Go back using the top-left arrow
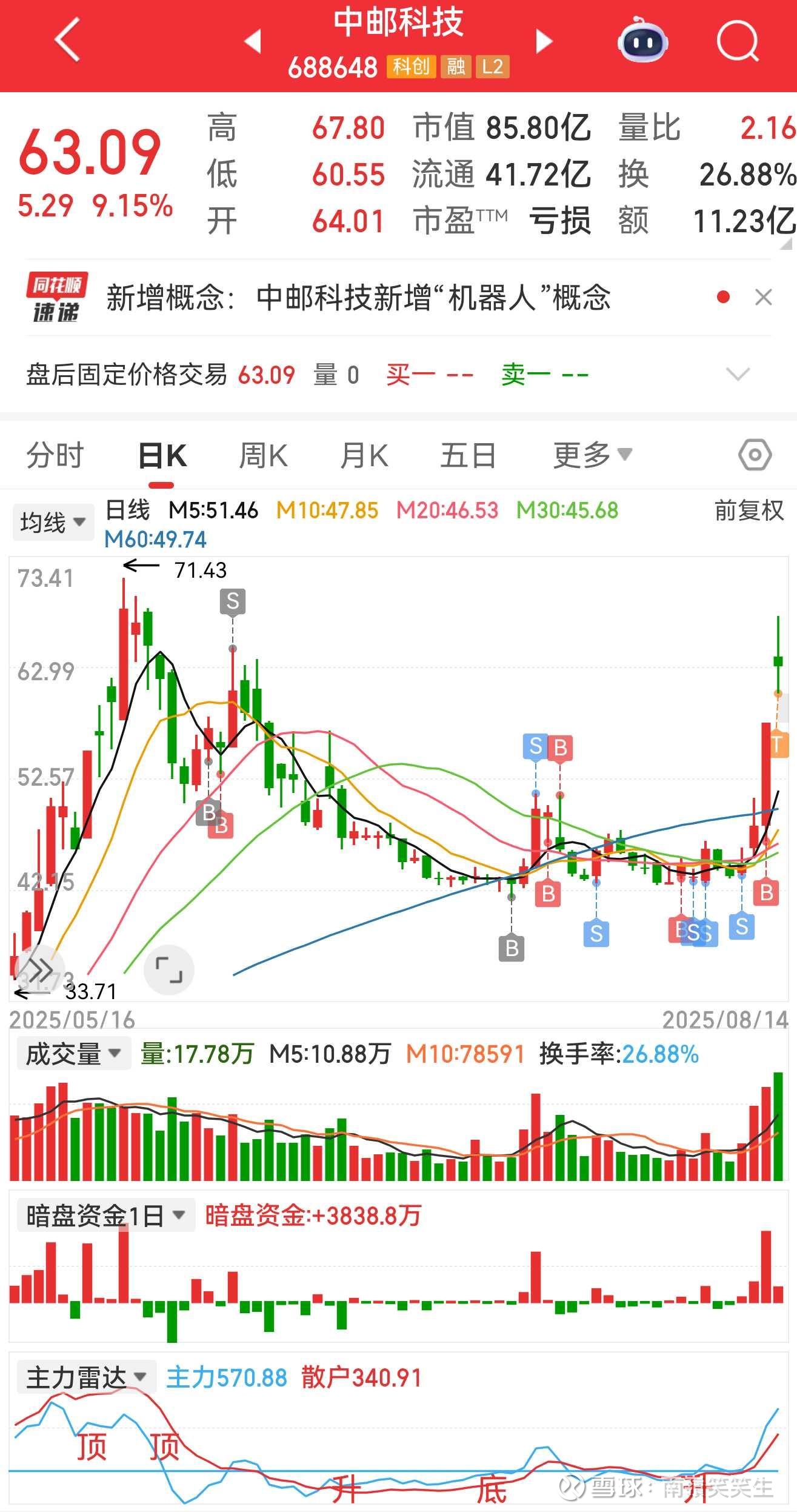Image resolution: width=797 pixels, height=1512 pixels. point(67,40)
